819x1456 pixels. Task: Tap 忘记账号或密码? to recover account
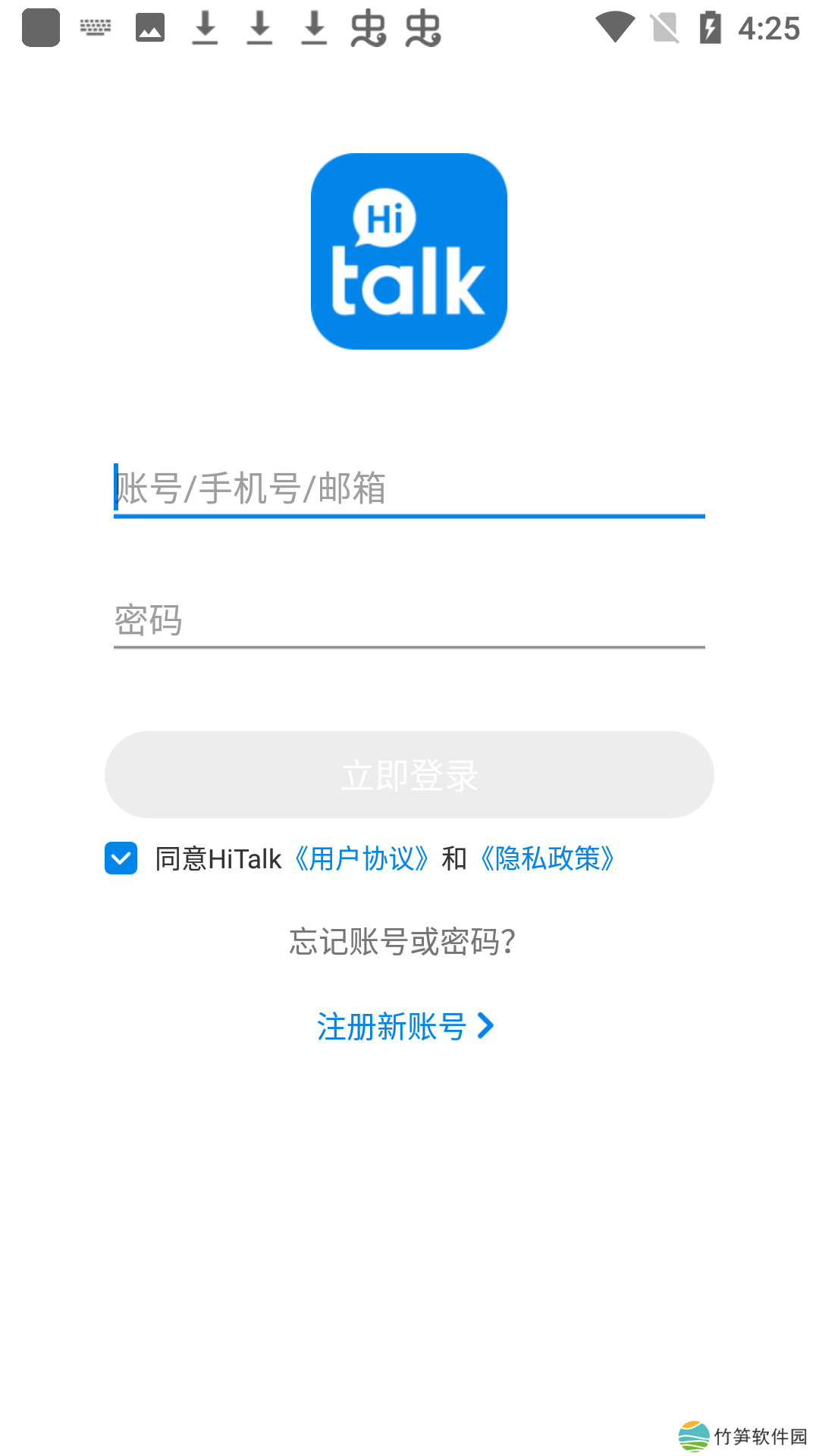tap(402, 942)
